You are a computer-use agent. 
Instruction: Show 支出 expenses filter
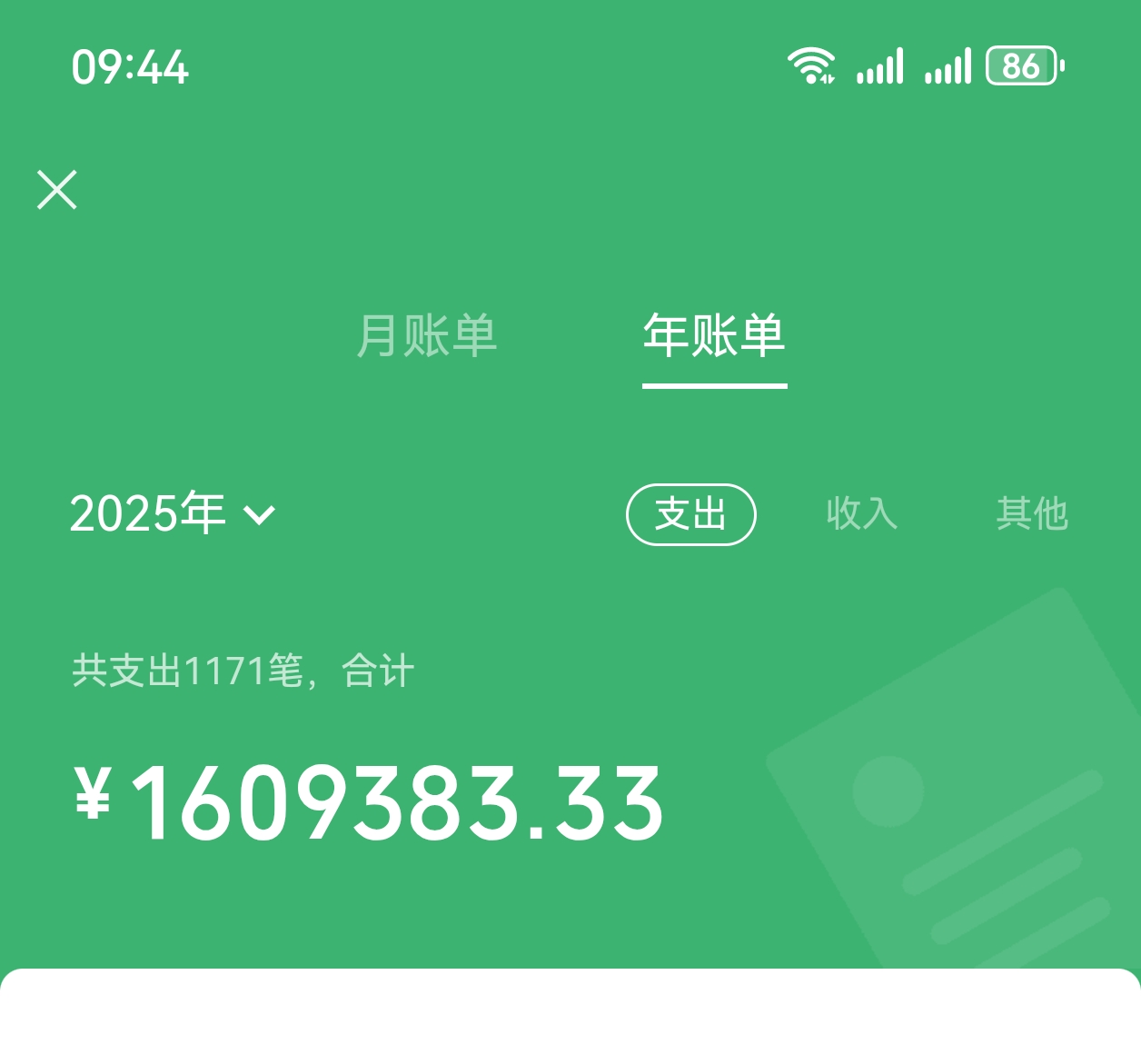[x=690, y=514]
